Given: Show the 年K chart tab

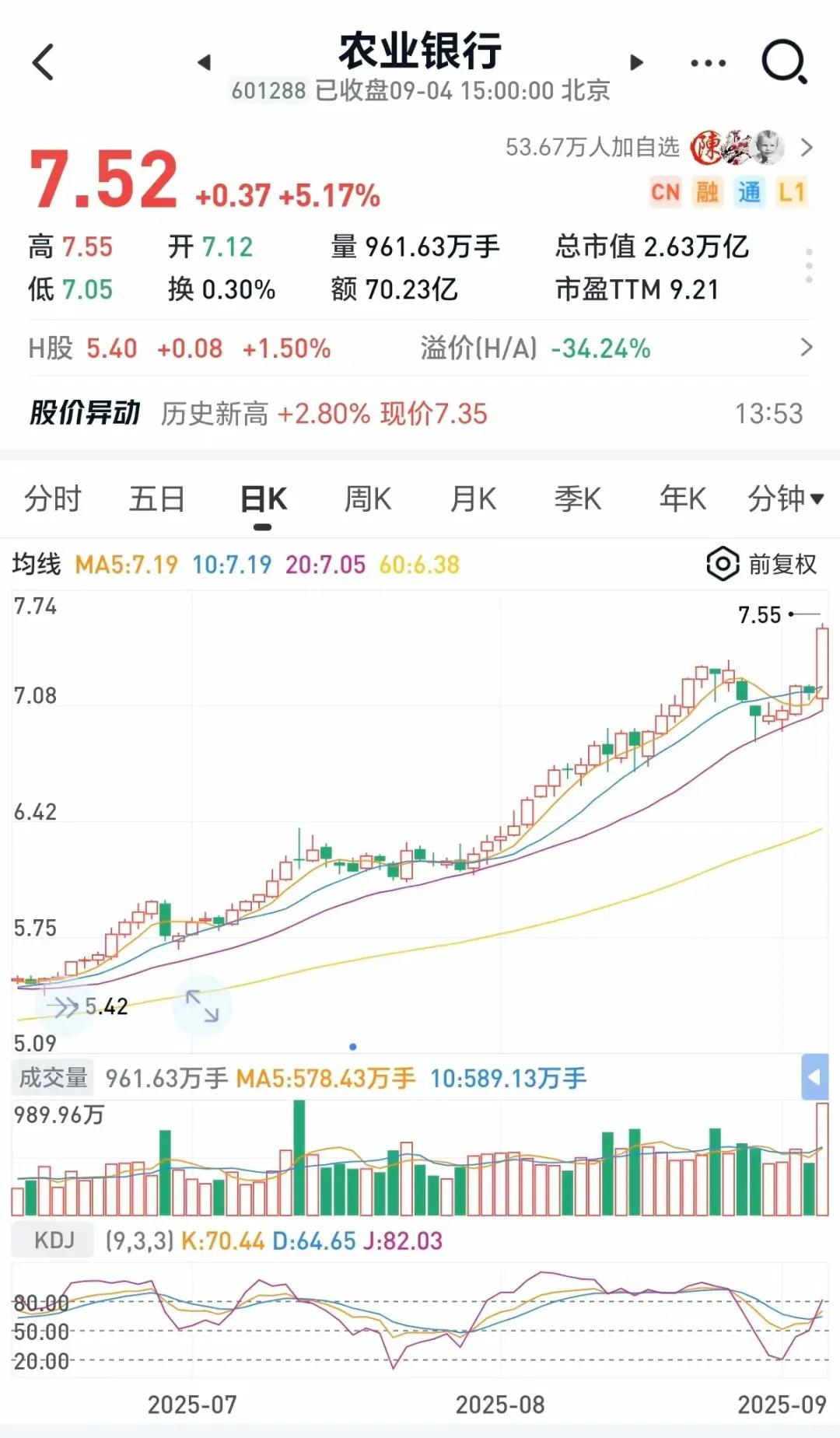Looking at the screenshot, I should click(682, 499).
